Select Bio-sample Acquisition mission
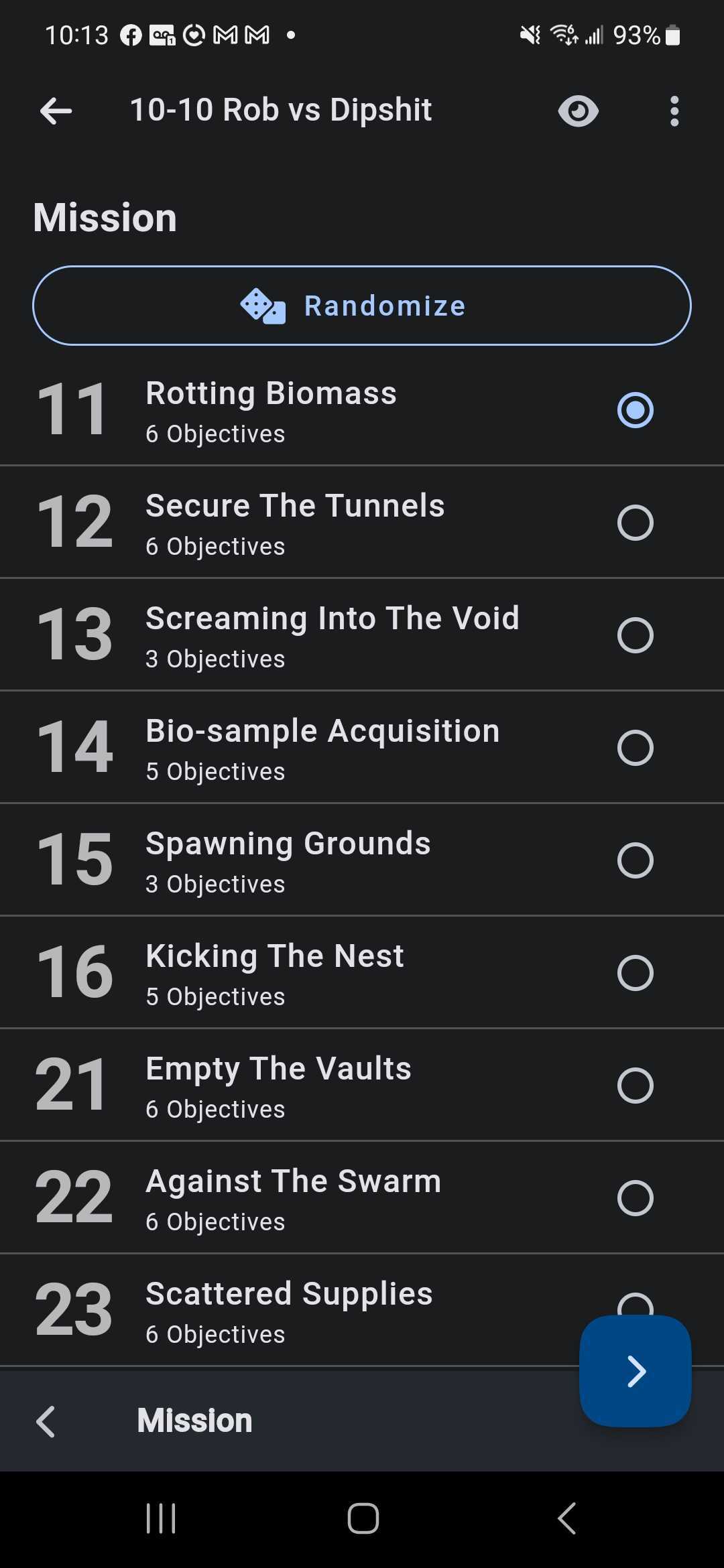The width and height of the screenshot is (724, 1568). [x=635, y=748]
